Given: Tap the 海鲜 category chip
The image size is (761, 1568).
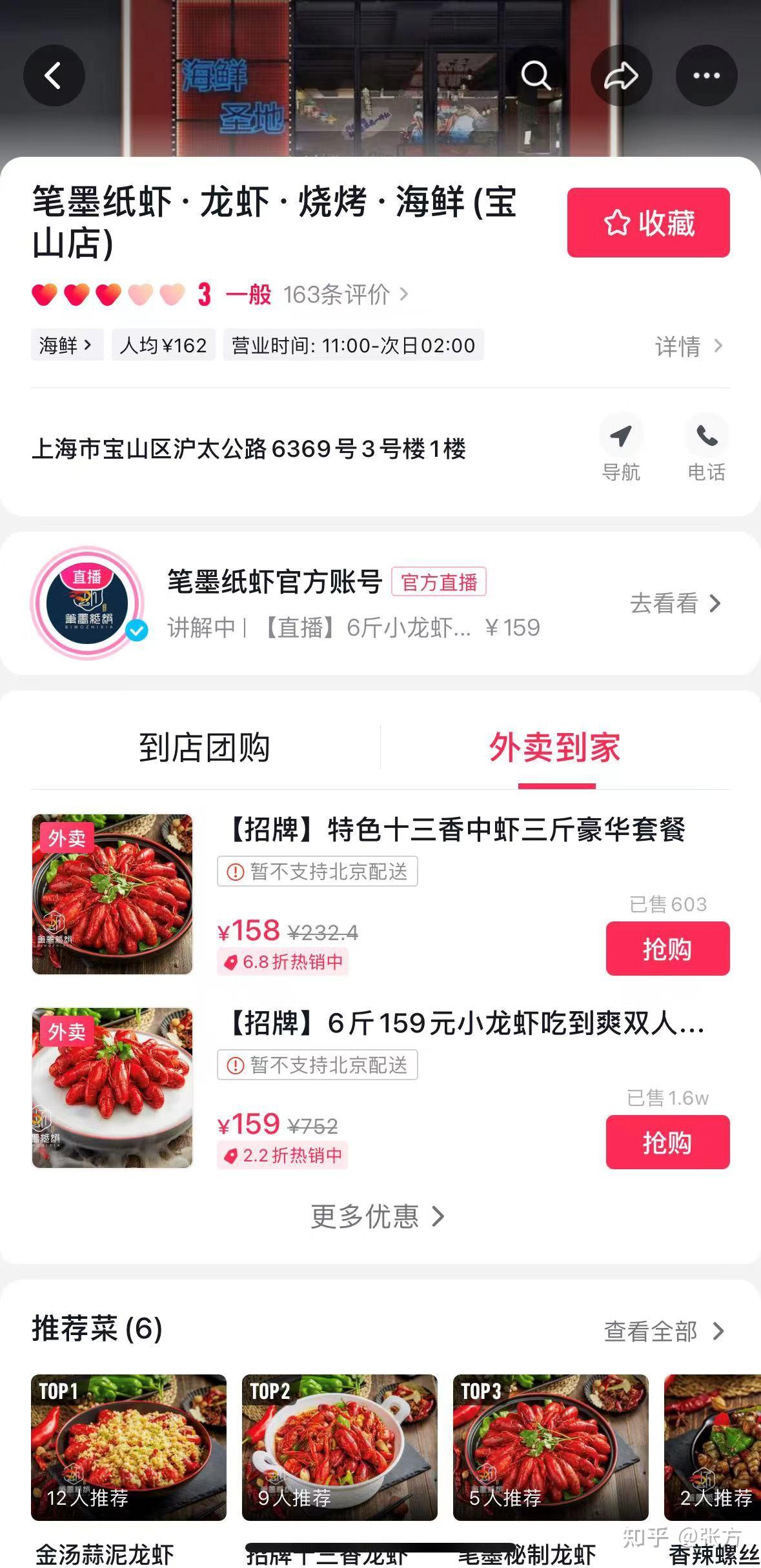Looking at the screenshot, I should click(x=66, y=345).
